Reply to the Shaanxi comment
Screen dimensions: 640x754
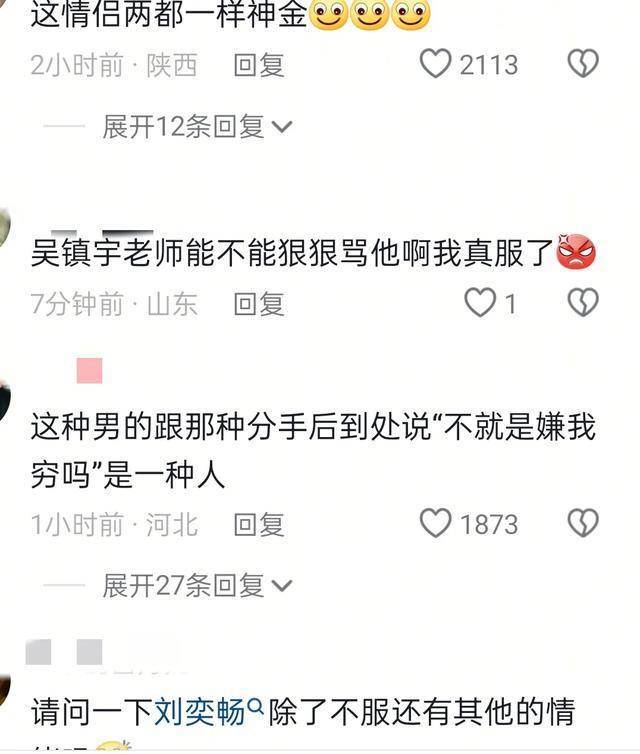coord(259,65)
